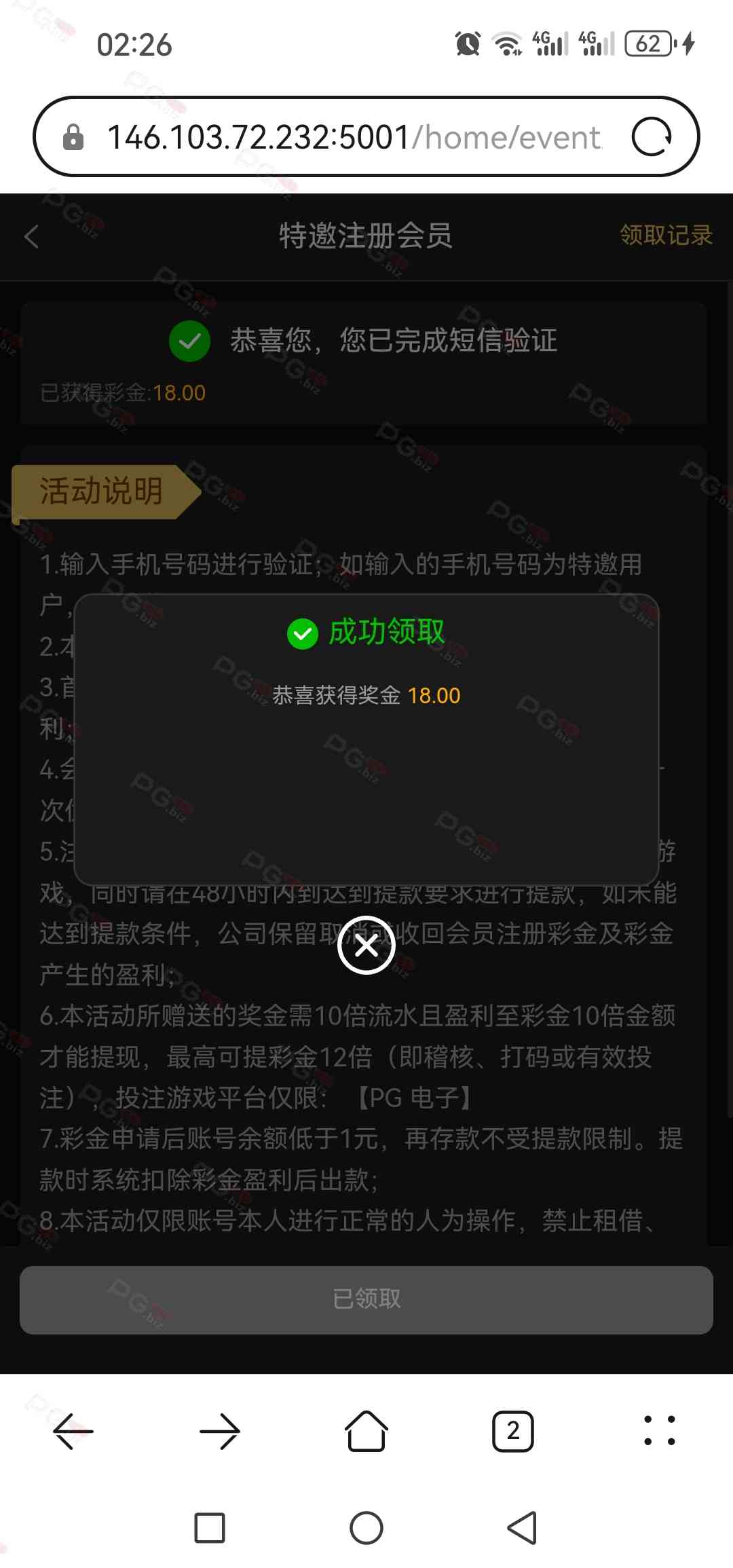Open the browser home page

[x=366, y=1431]
